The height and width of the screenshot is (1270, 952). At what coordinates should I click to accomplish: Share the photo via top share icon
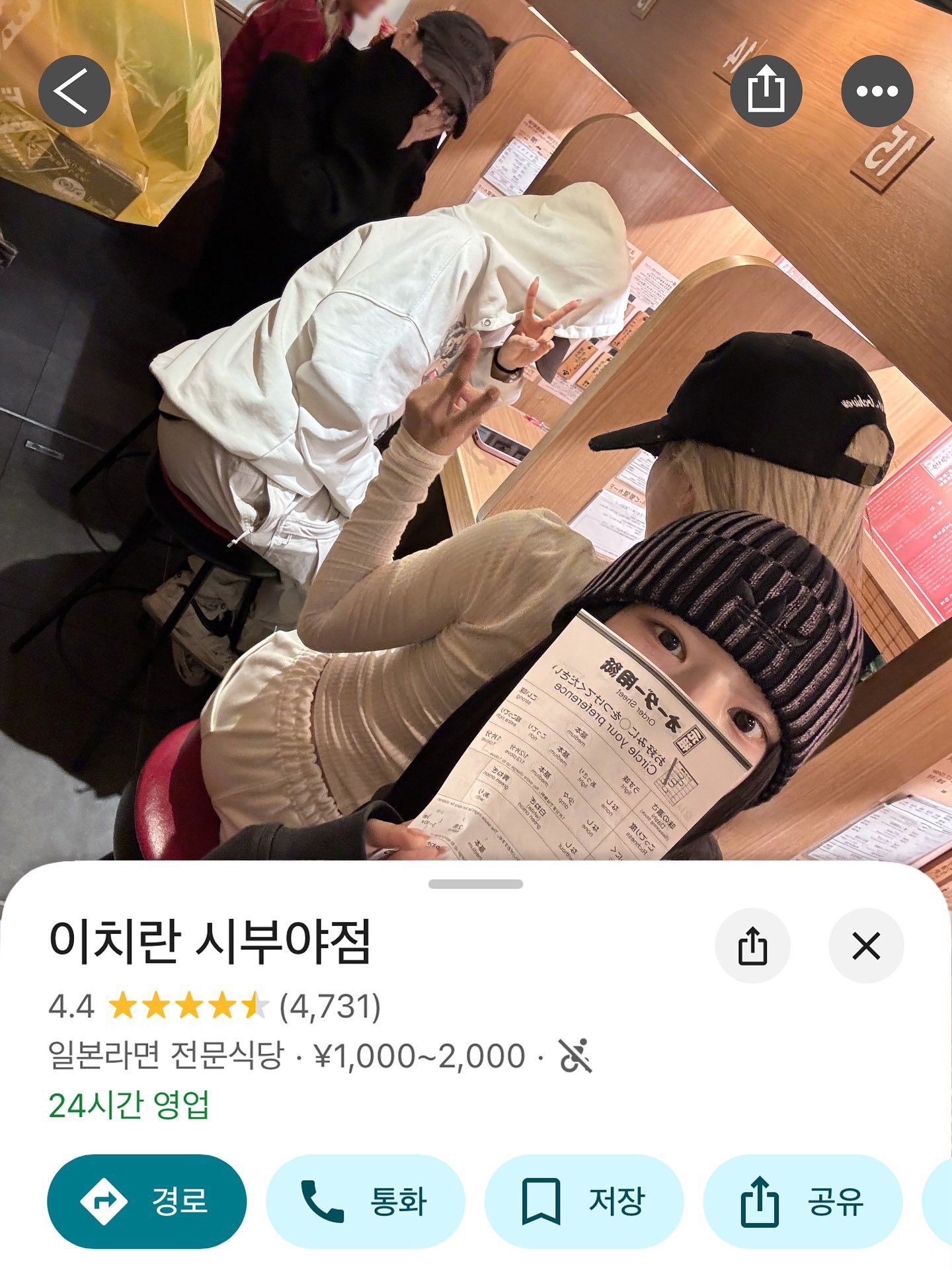point(766,91)
